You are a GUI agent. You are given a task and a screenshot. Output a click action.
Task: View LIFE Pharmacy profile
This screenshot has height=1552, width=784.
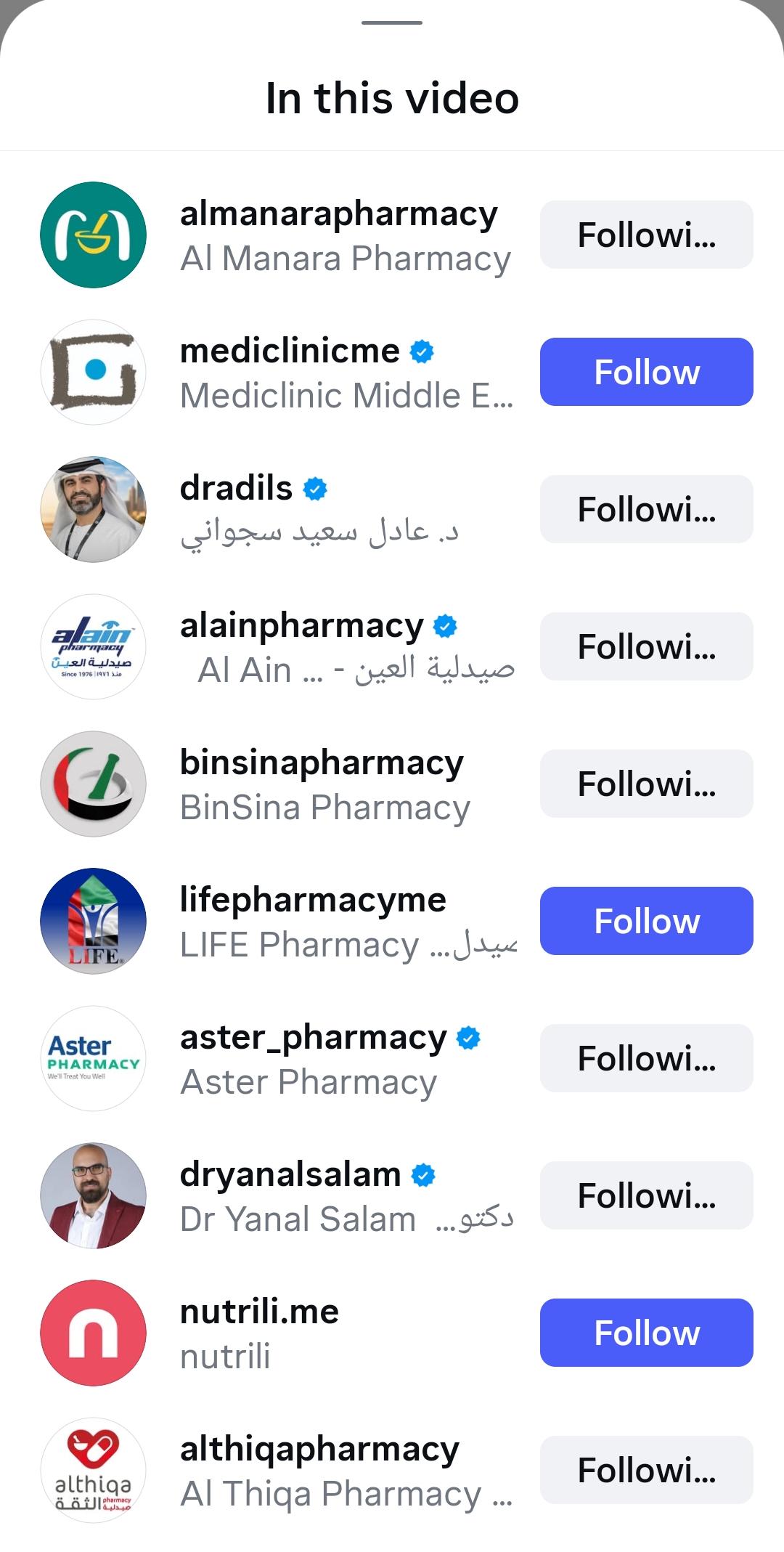(313, 901)
